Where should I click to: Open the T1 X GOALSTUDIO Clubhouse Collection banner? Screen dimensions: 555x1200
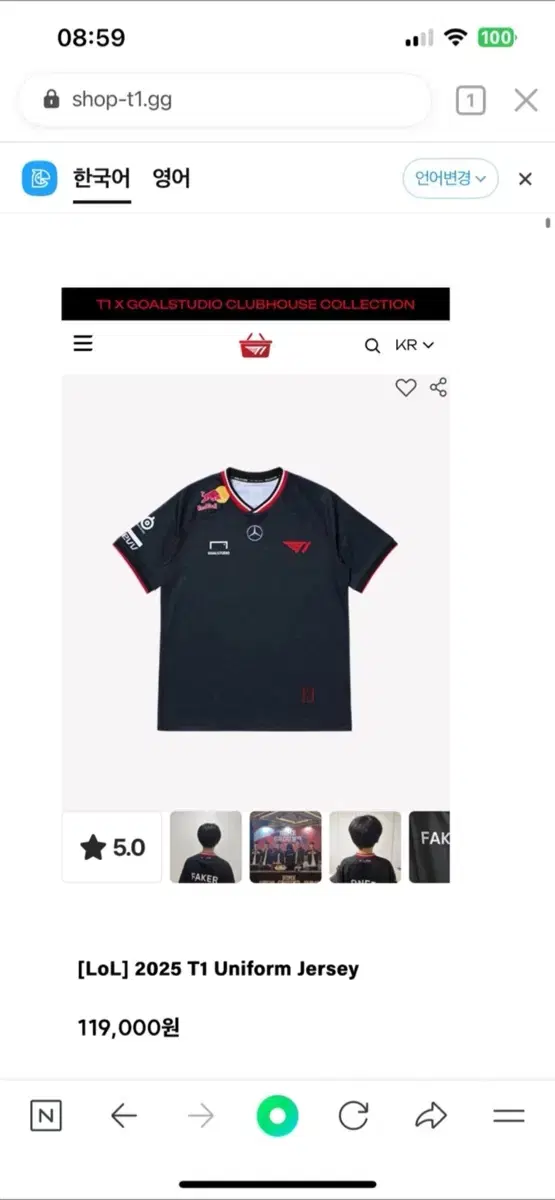255,304
